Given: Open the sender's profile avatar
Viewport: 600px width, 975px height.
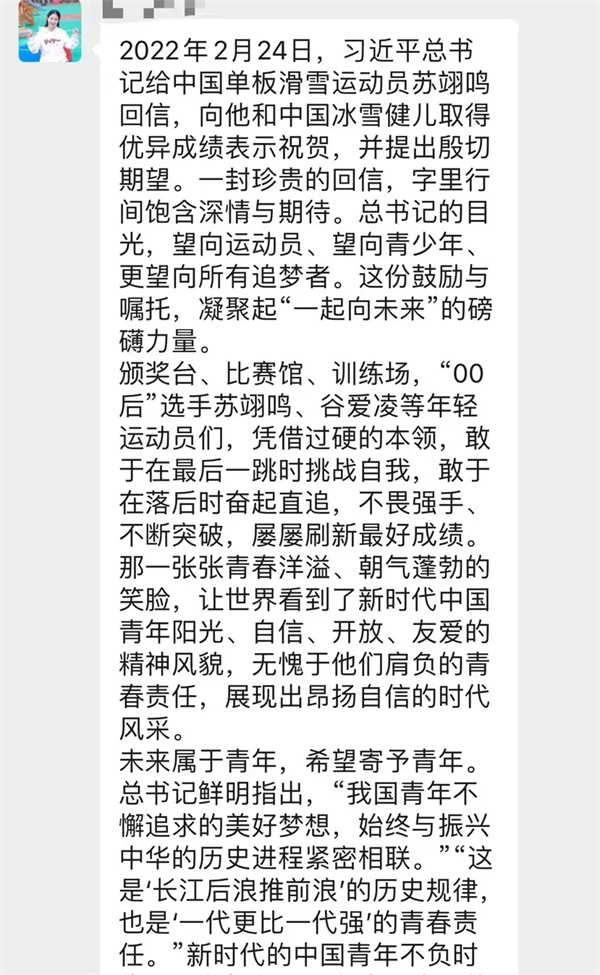Looking at the screenshot, I should click(50, 31).
